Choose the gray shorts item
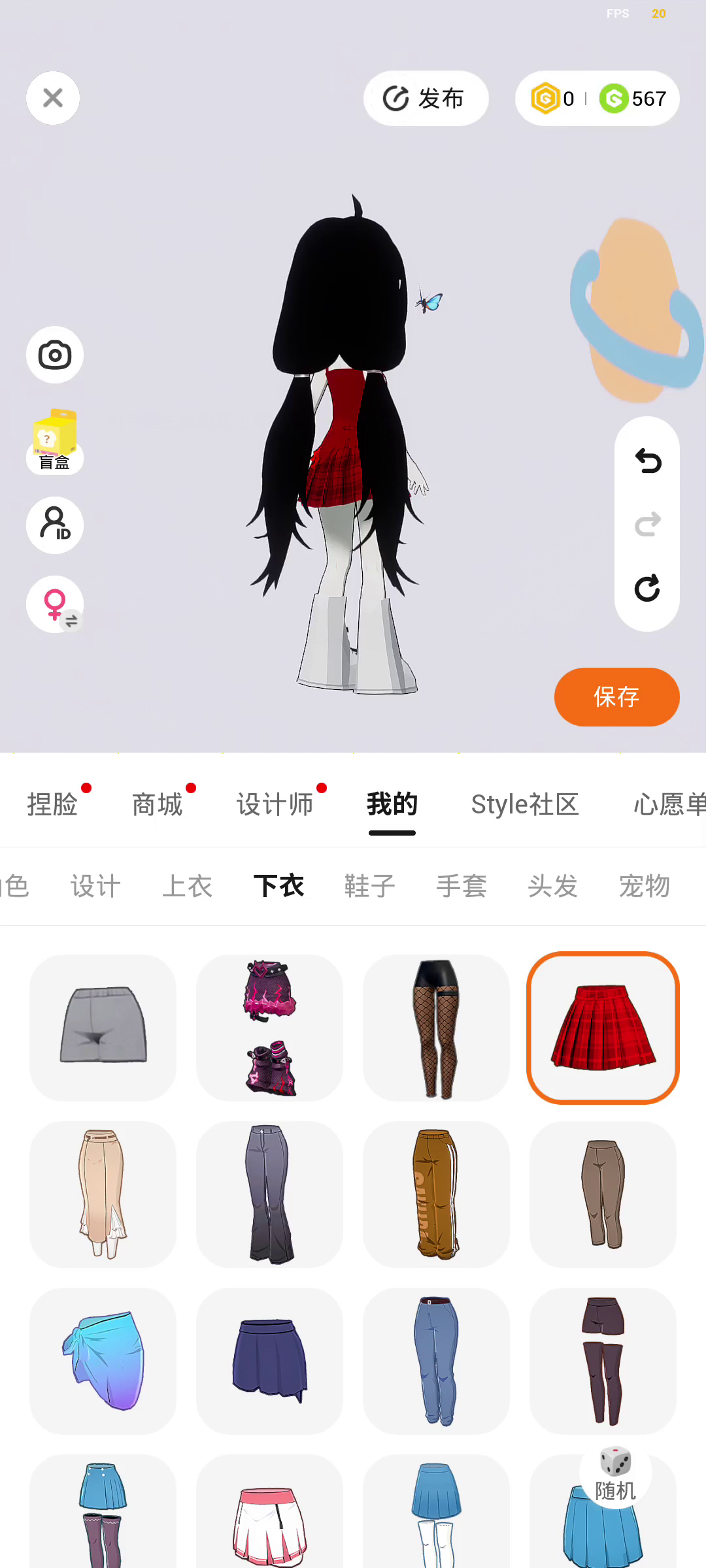Image resolution: width=706 pixels, height=1568 pixels. 103,1027
